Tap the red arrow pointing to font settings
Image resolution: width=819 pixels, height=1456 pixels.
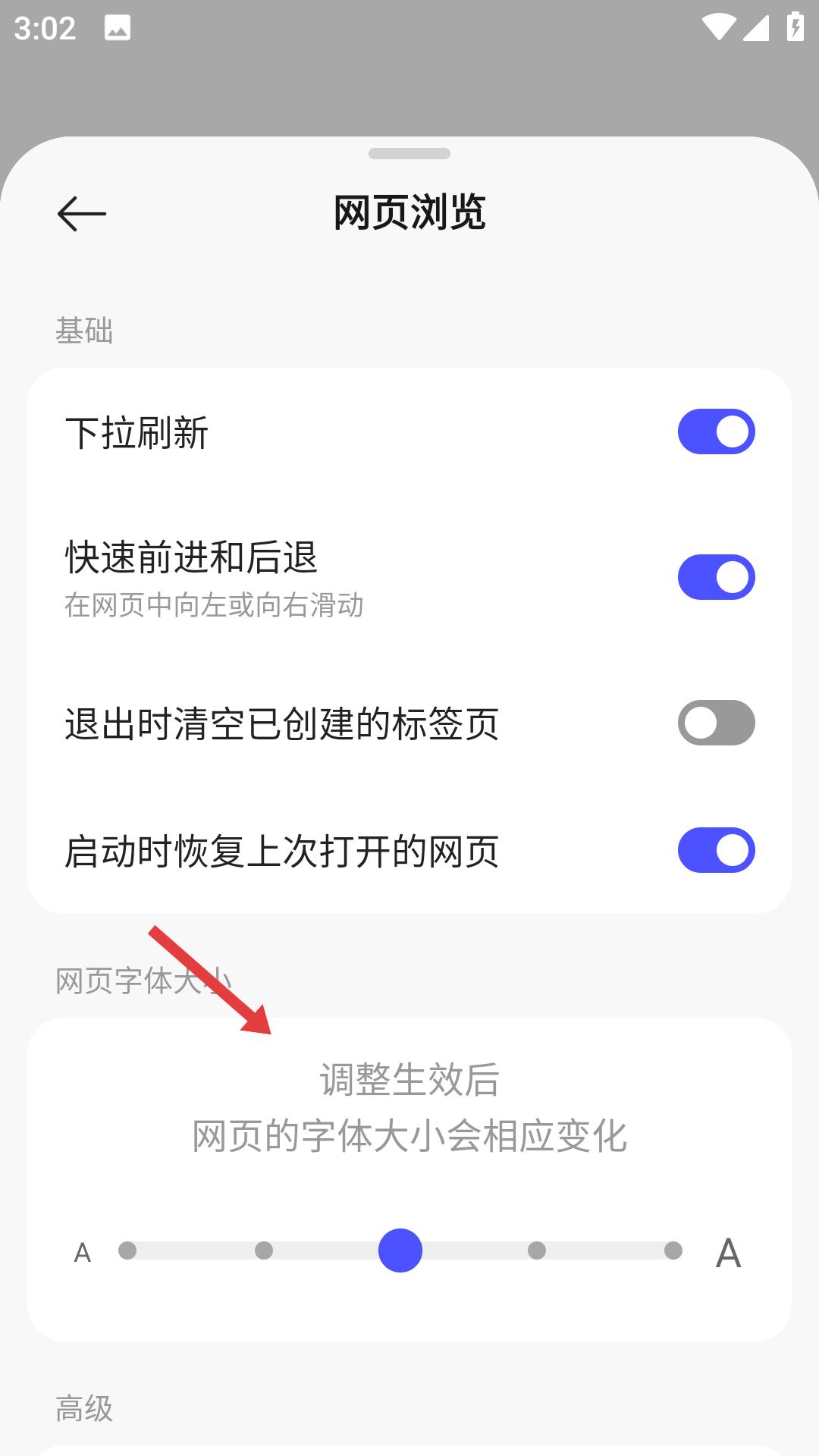pos(212,978)
